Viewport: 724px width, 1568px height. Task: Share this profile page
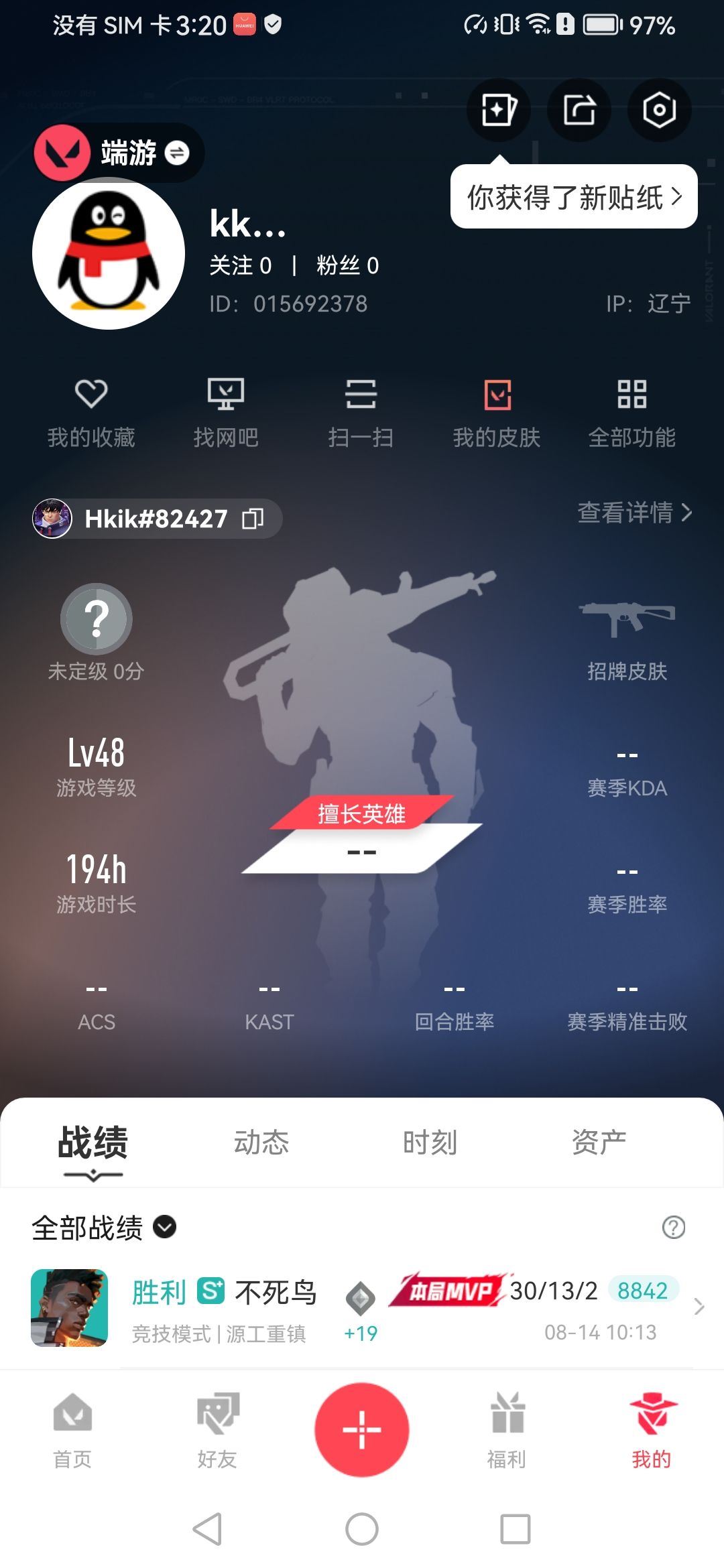[x=579, y=110]
